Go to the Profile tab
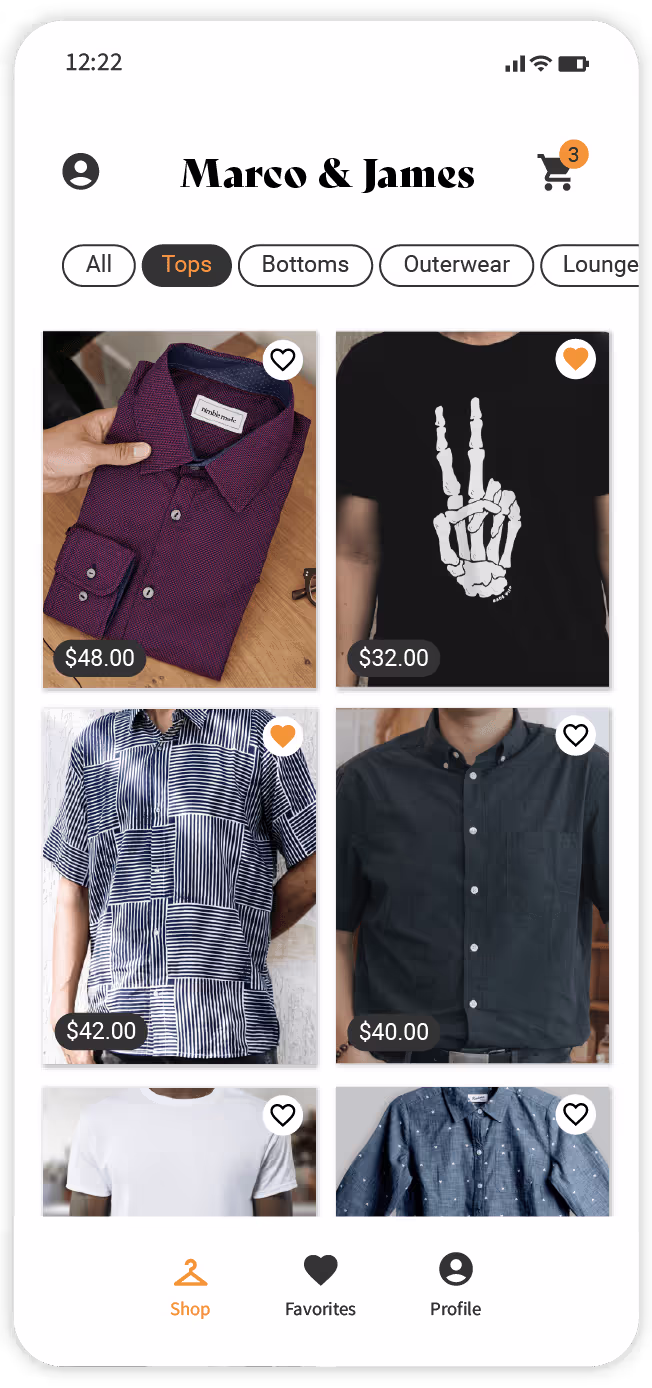This screenshot has width=652, height=1388. (x=456, y=1285)
